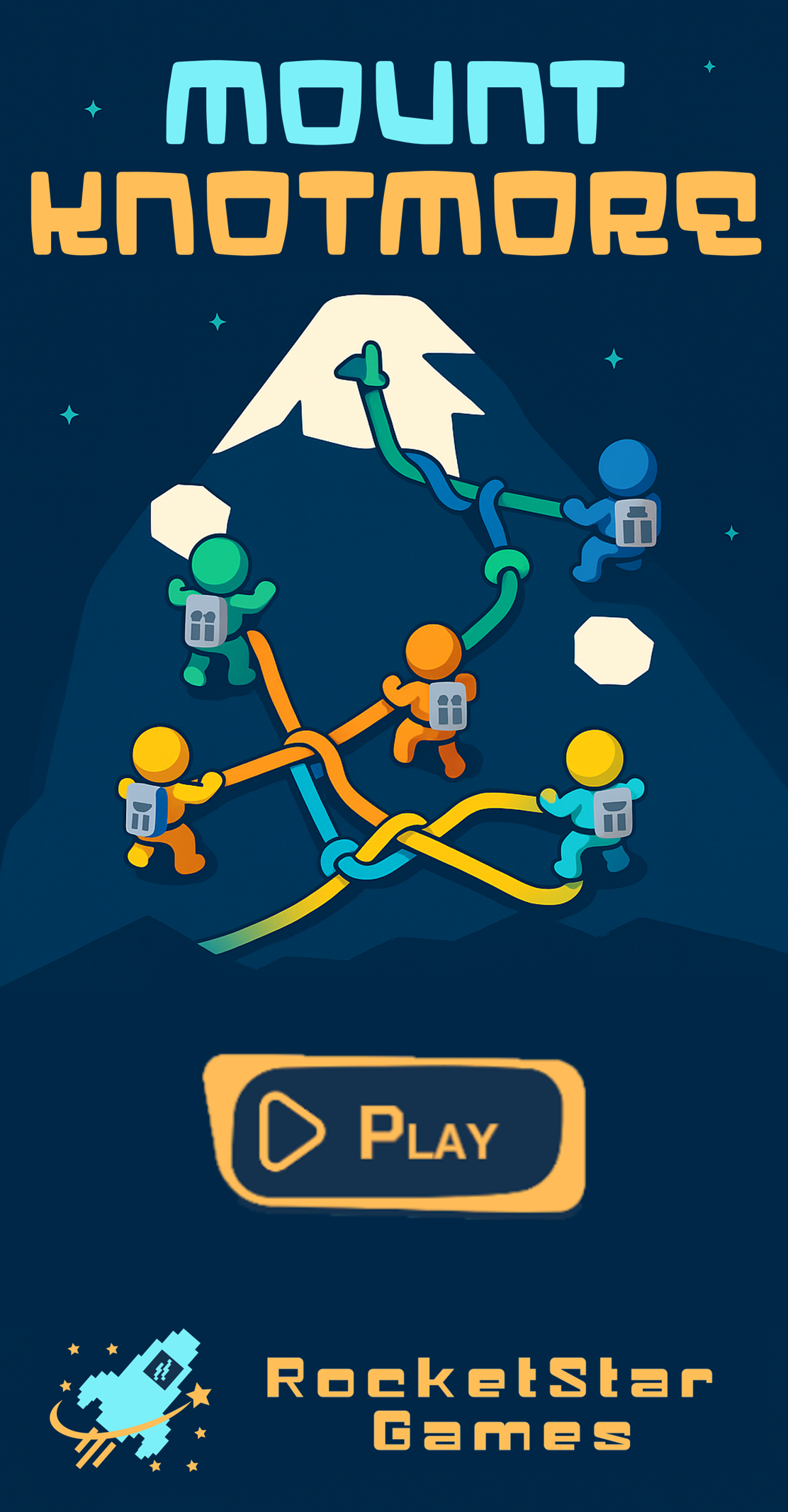Viewport: 788px width, 1512px height.
Task: Start the game with the Play button
Action: (x=395, y=1132)
